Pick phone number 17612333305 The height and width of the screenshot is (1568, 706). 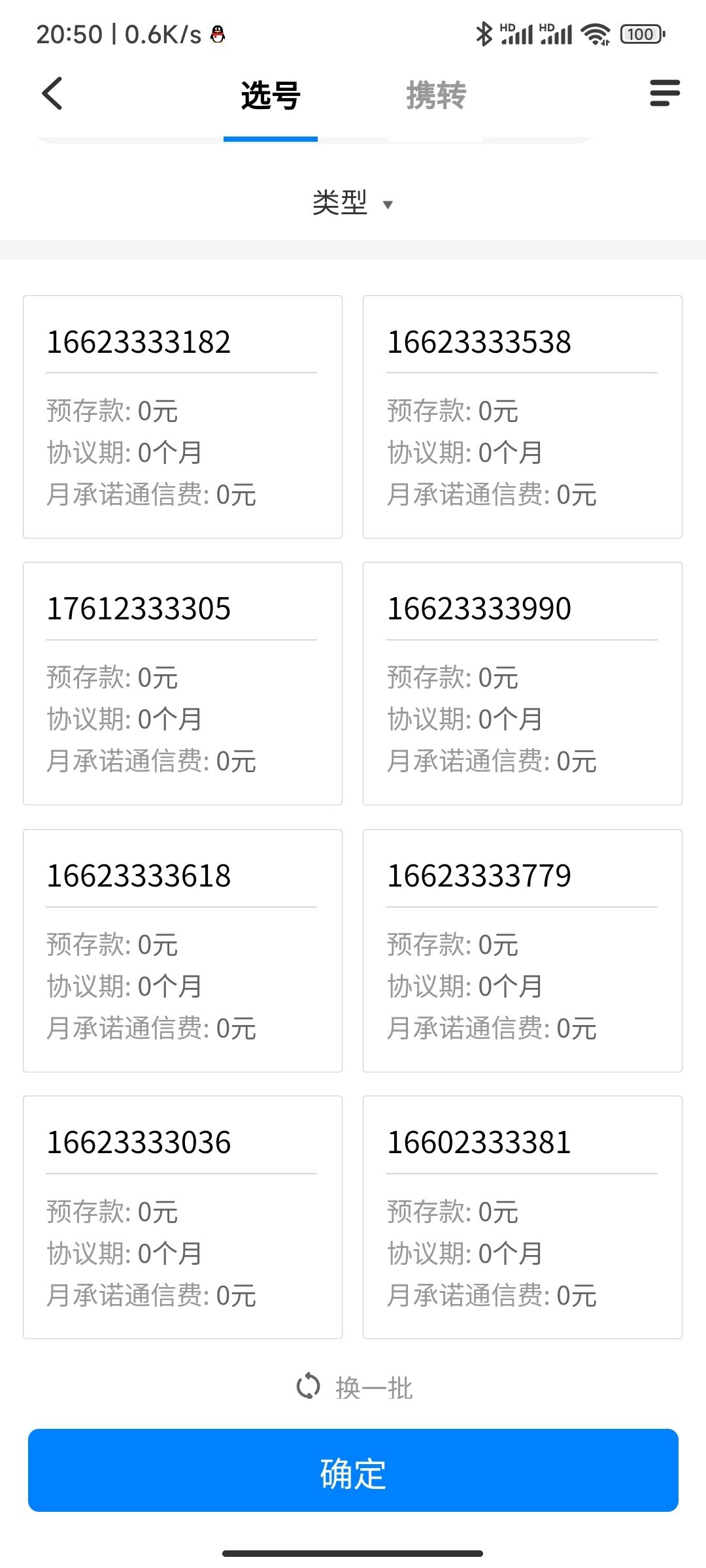[182, 683]
